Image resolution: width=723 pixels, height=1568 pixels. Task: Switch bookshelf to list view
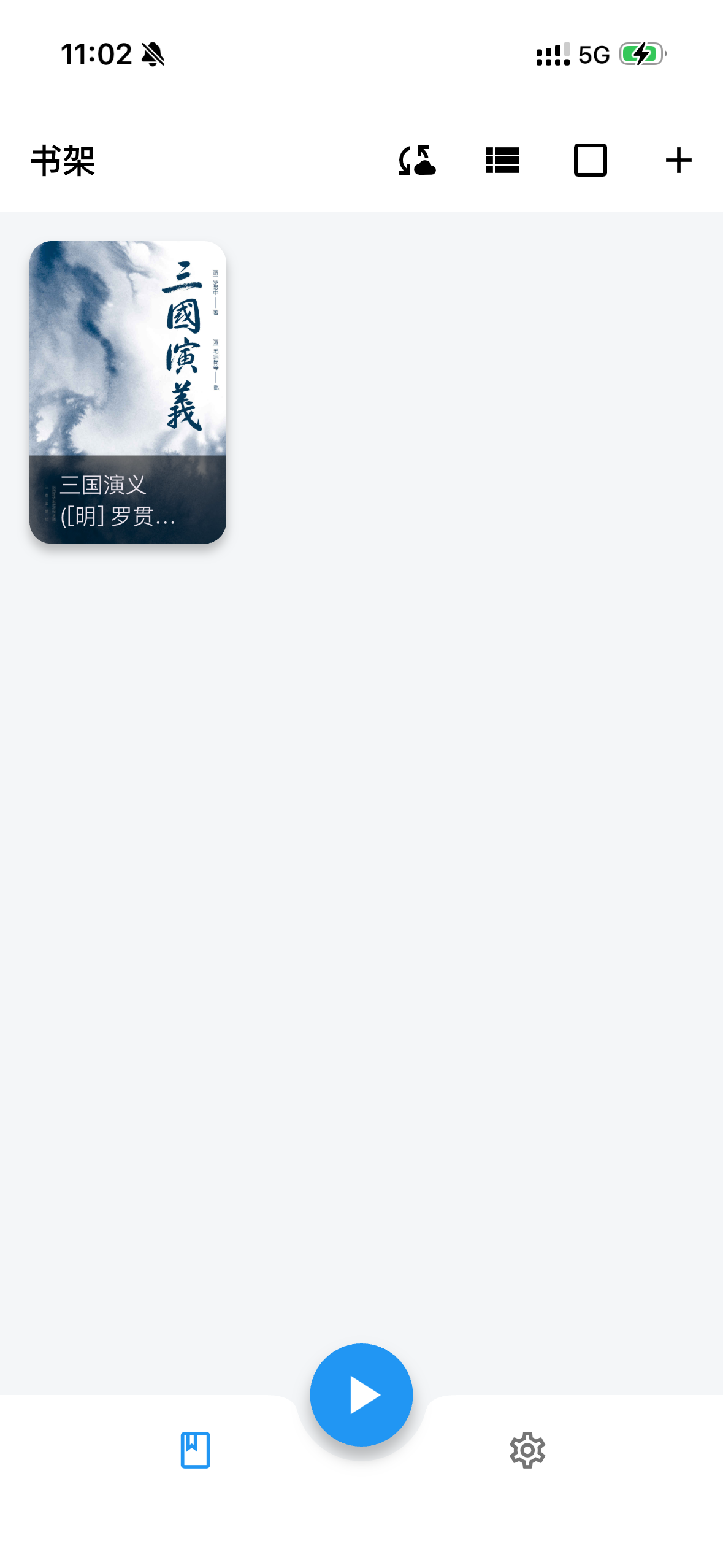click(502, 161)
